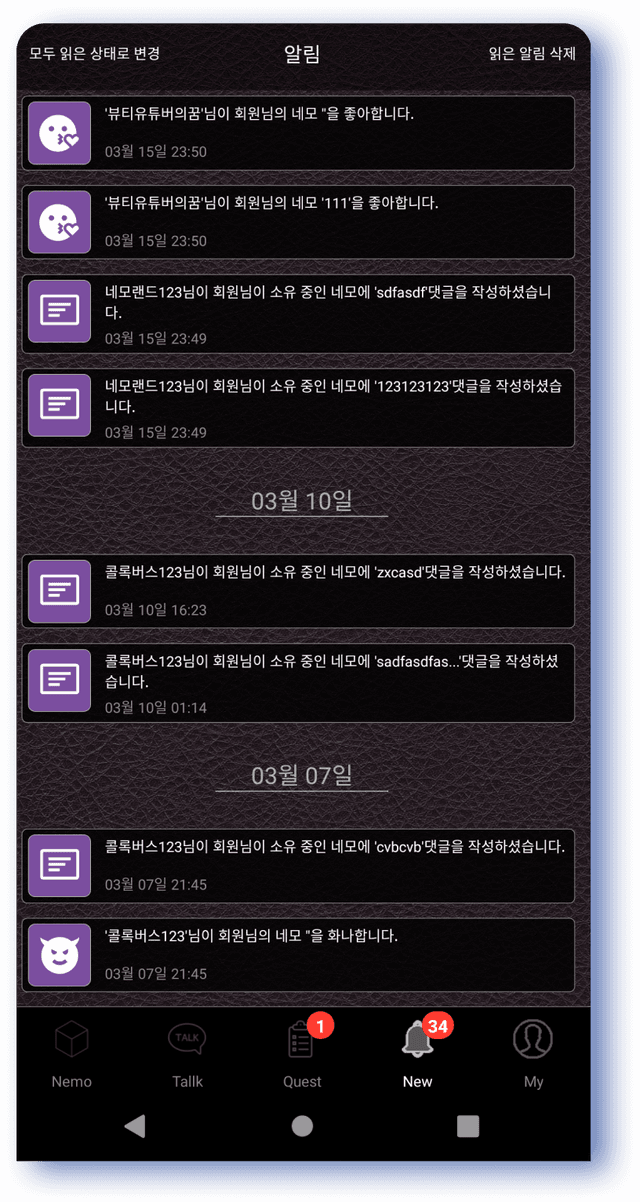Go back with the system back button
The width and height of the screenshot is (640, 1202).
coord(135,1126)
